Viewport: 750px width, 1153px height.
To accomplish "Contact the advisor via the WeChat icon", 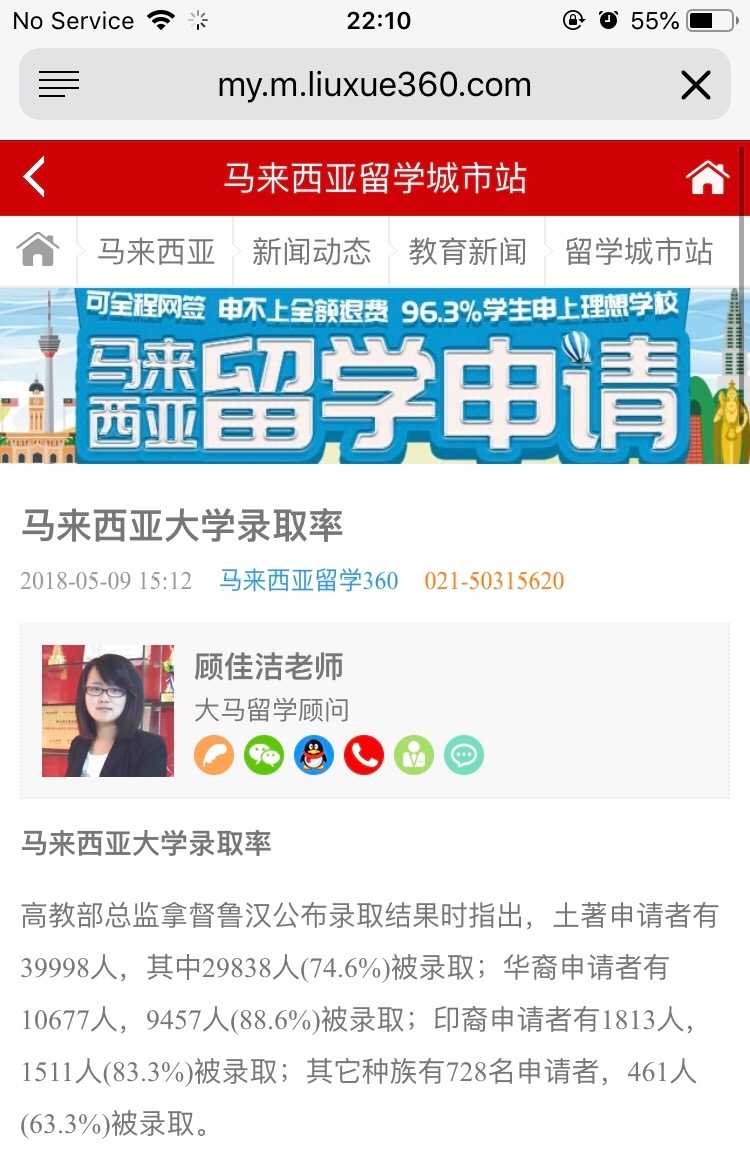I will tap(264, 755).
